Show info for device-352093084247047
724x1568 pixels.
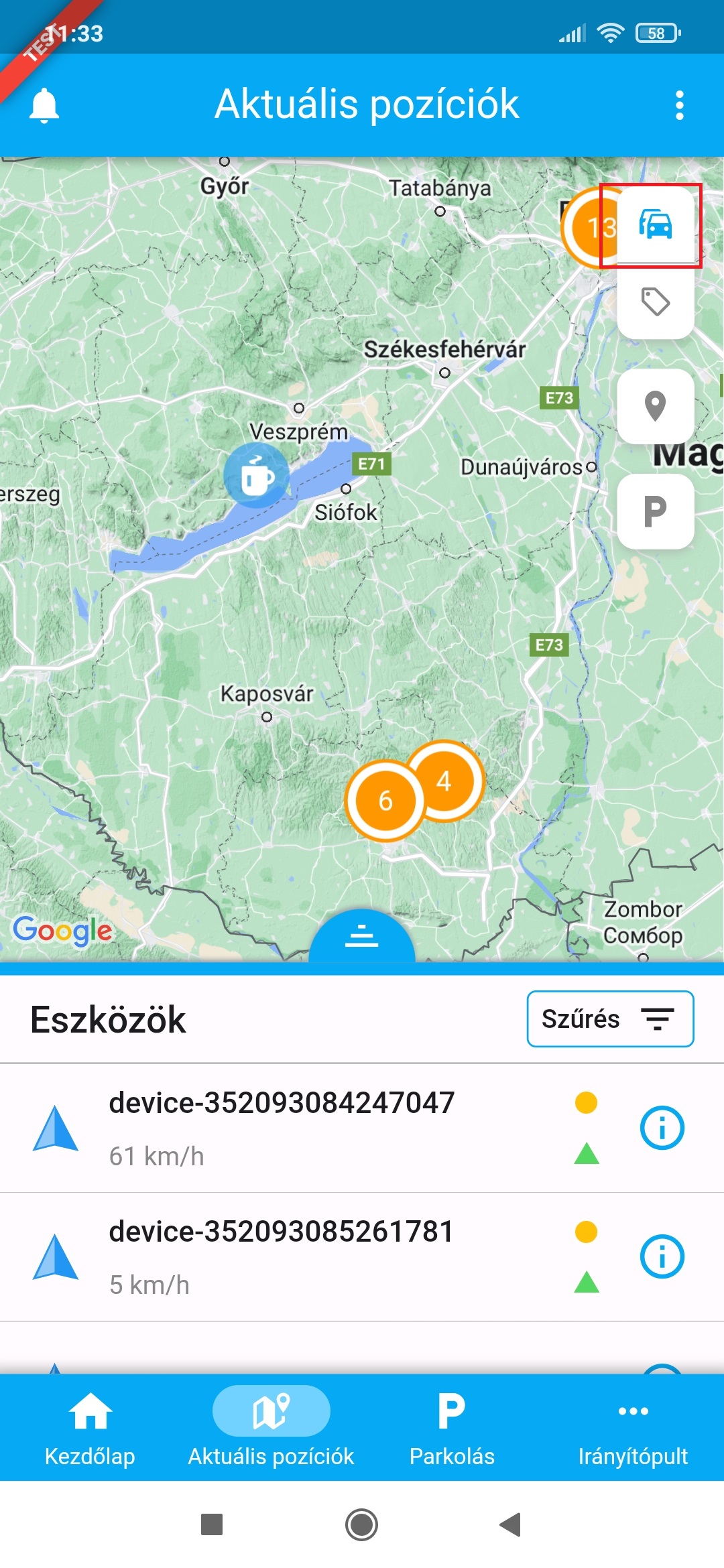point(662,1128)
